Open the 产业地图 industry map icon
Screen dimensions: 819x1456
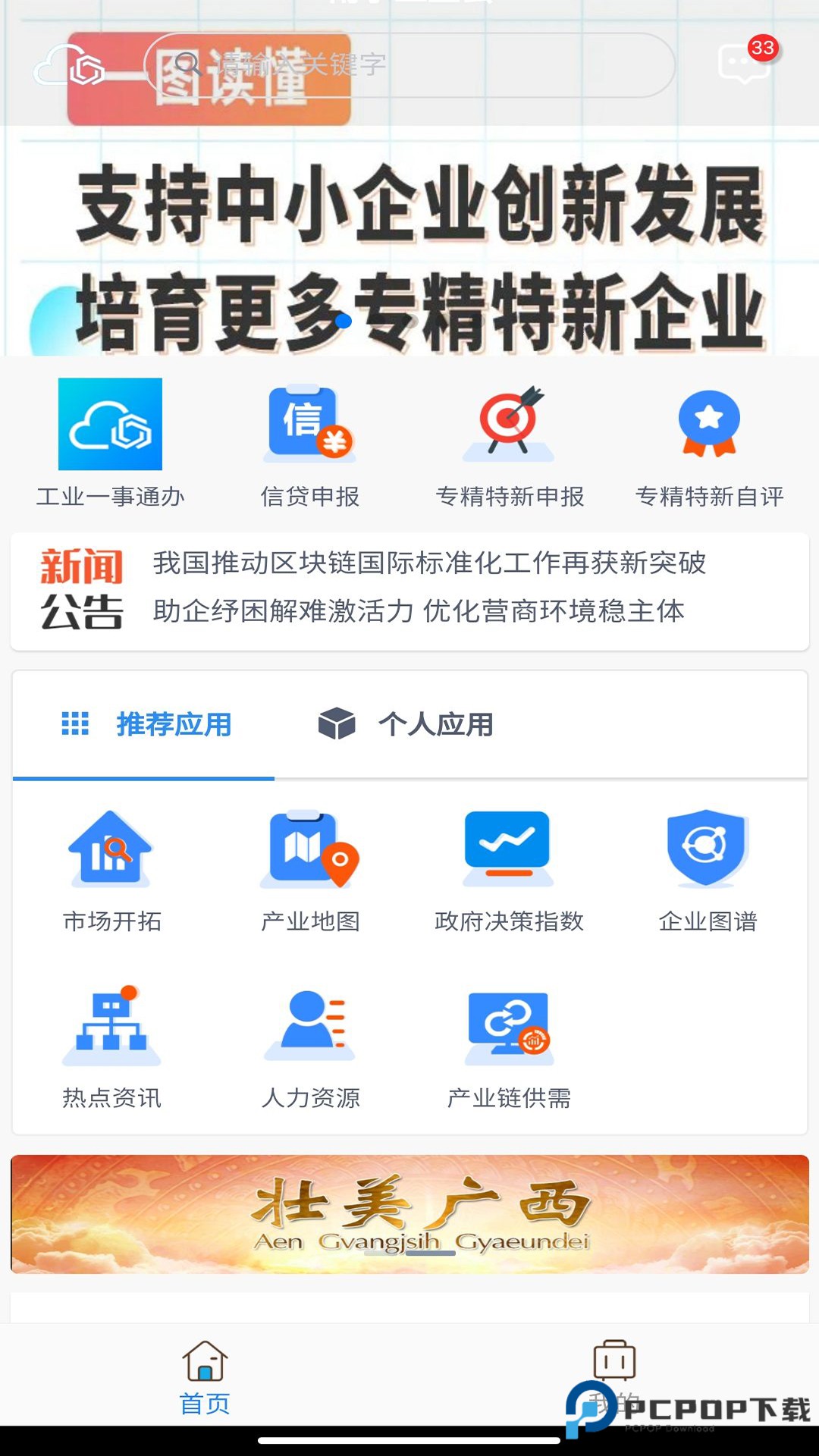click(309, 848)
